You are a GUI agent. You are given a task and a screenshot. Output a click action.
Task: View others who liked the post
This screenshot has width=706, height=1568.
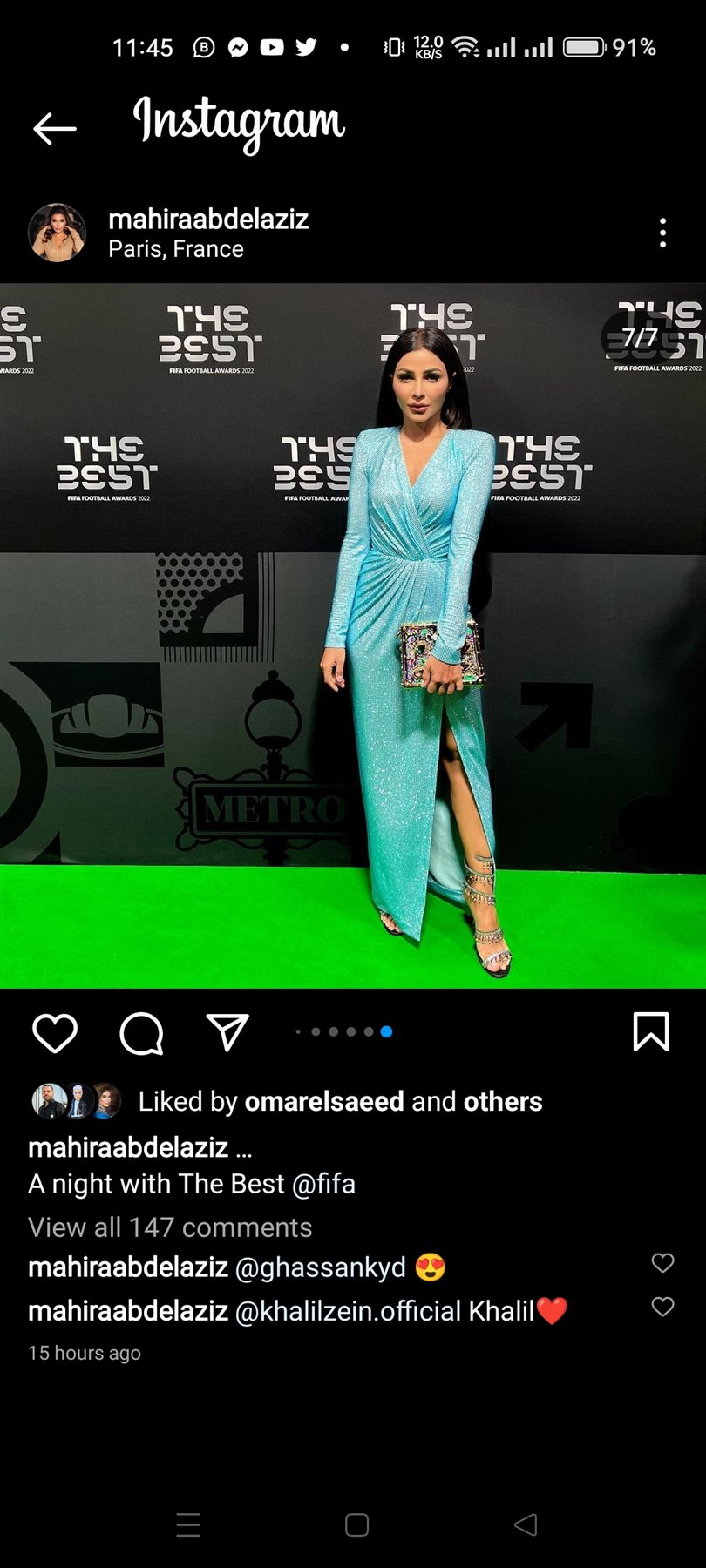(503, 1101)
